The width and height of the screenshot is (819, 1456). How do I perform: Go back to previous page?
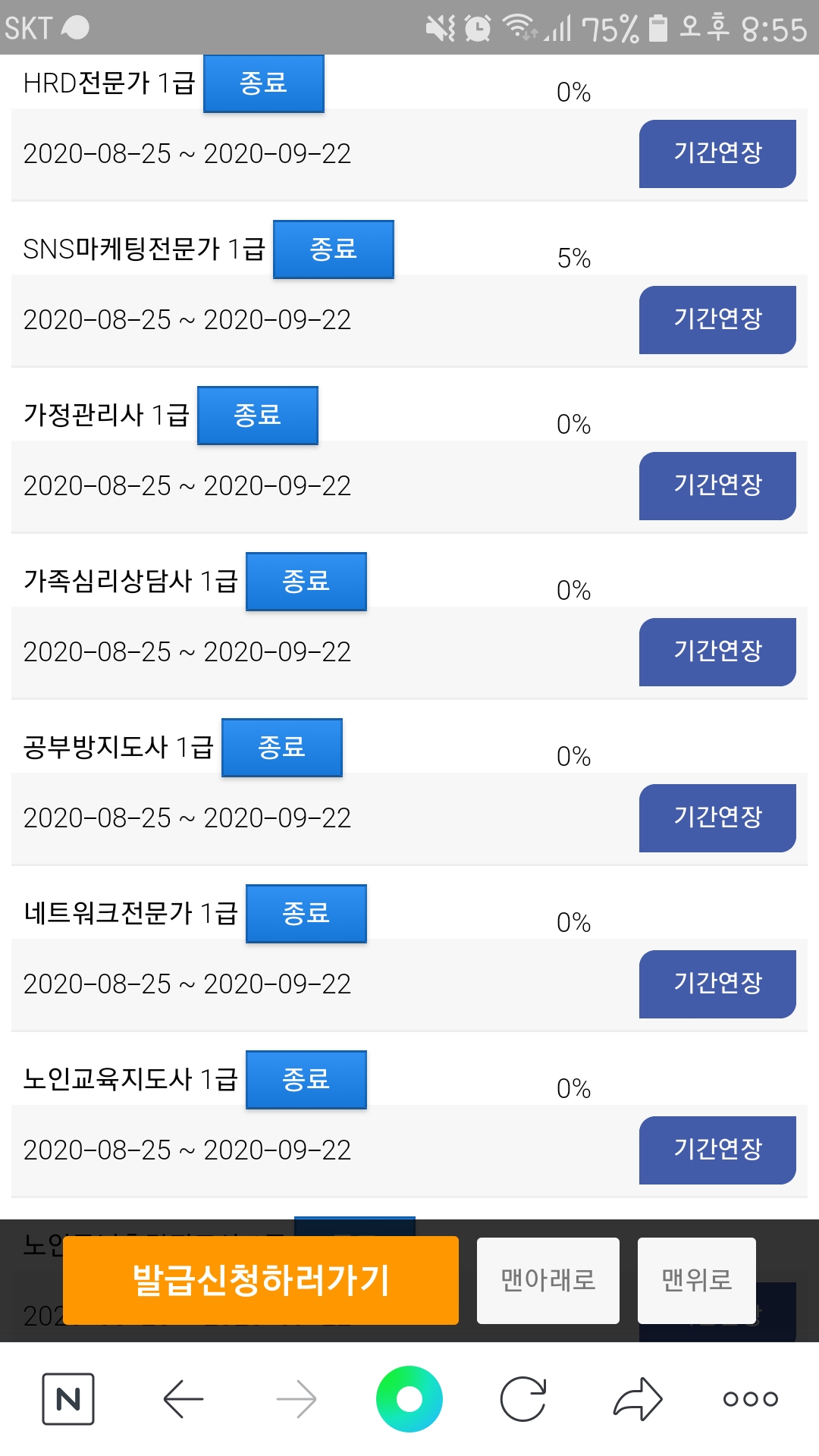point(184,1399)
